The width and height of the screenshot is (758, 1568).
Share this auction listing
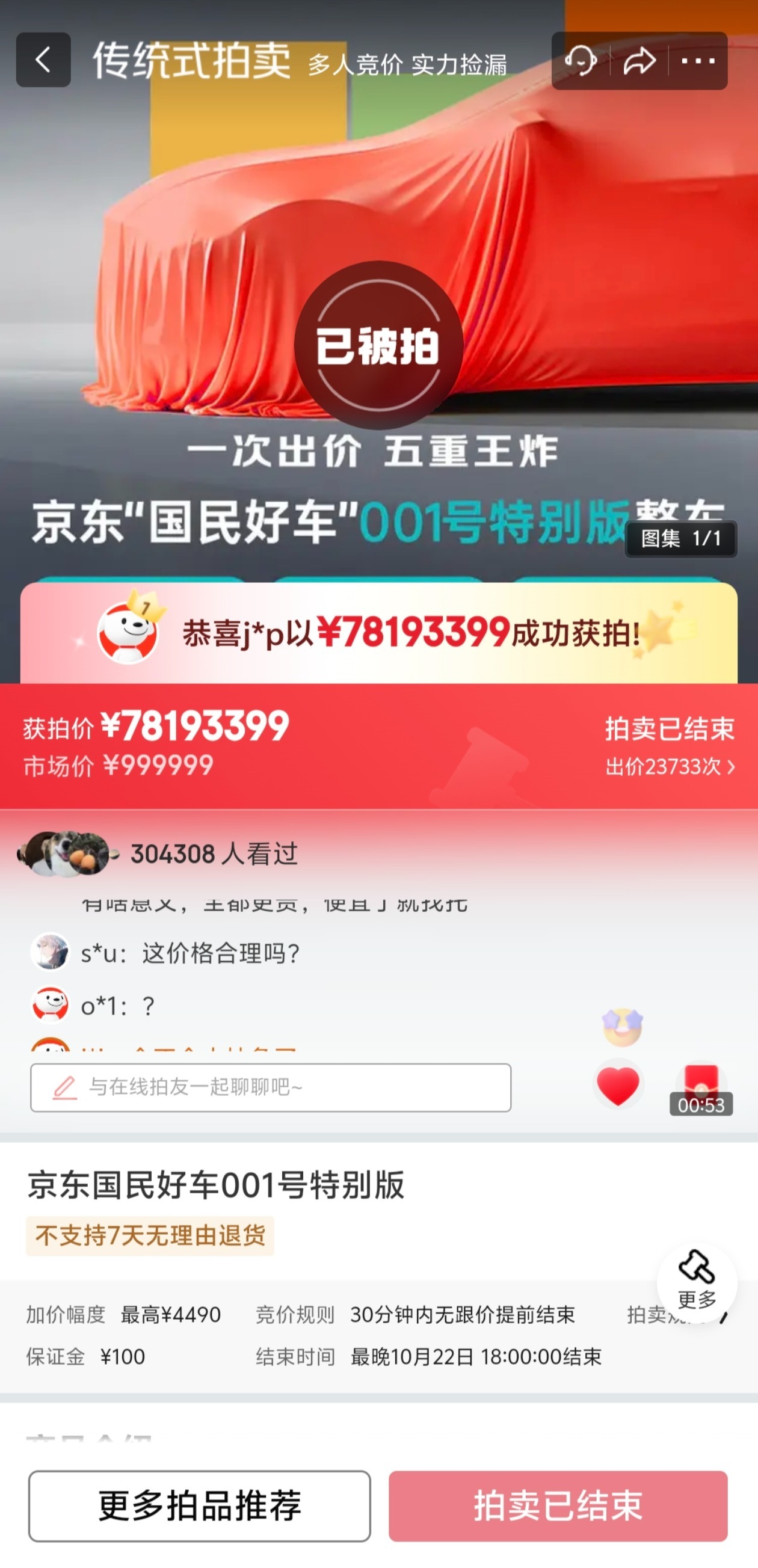pyautogui.click(x=639, y=61)
